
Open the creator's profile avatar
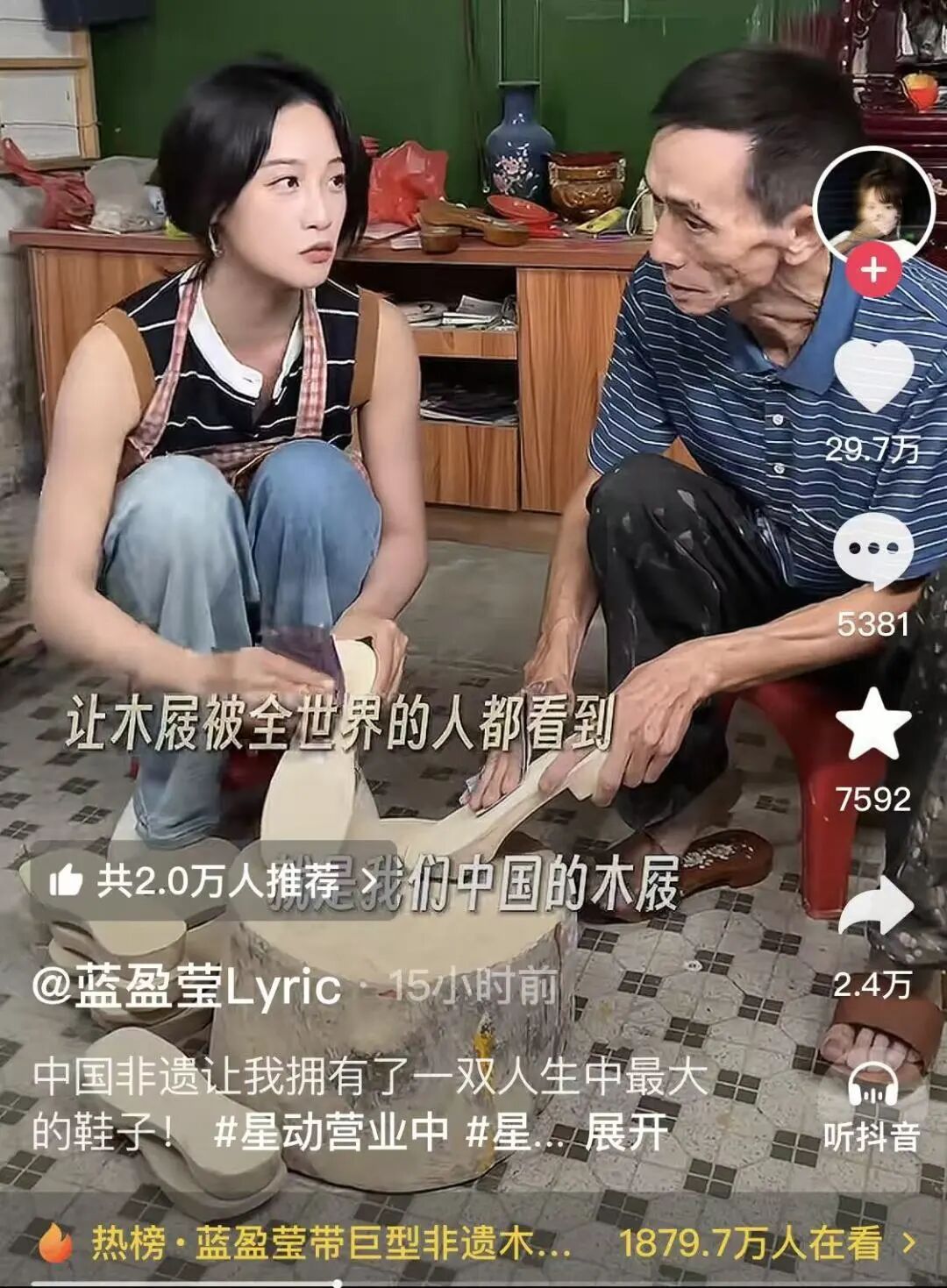[x=872, y=204]
